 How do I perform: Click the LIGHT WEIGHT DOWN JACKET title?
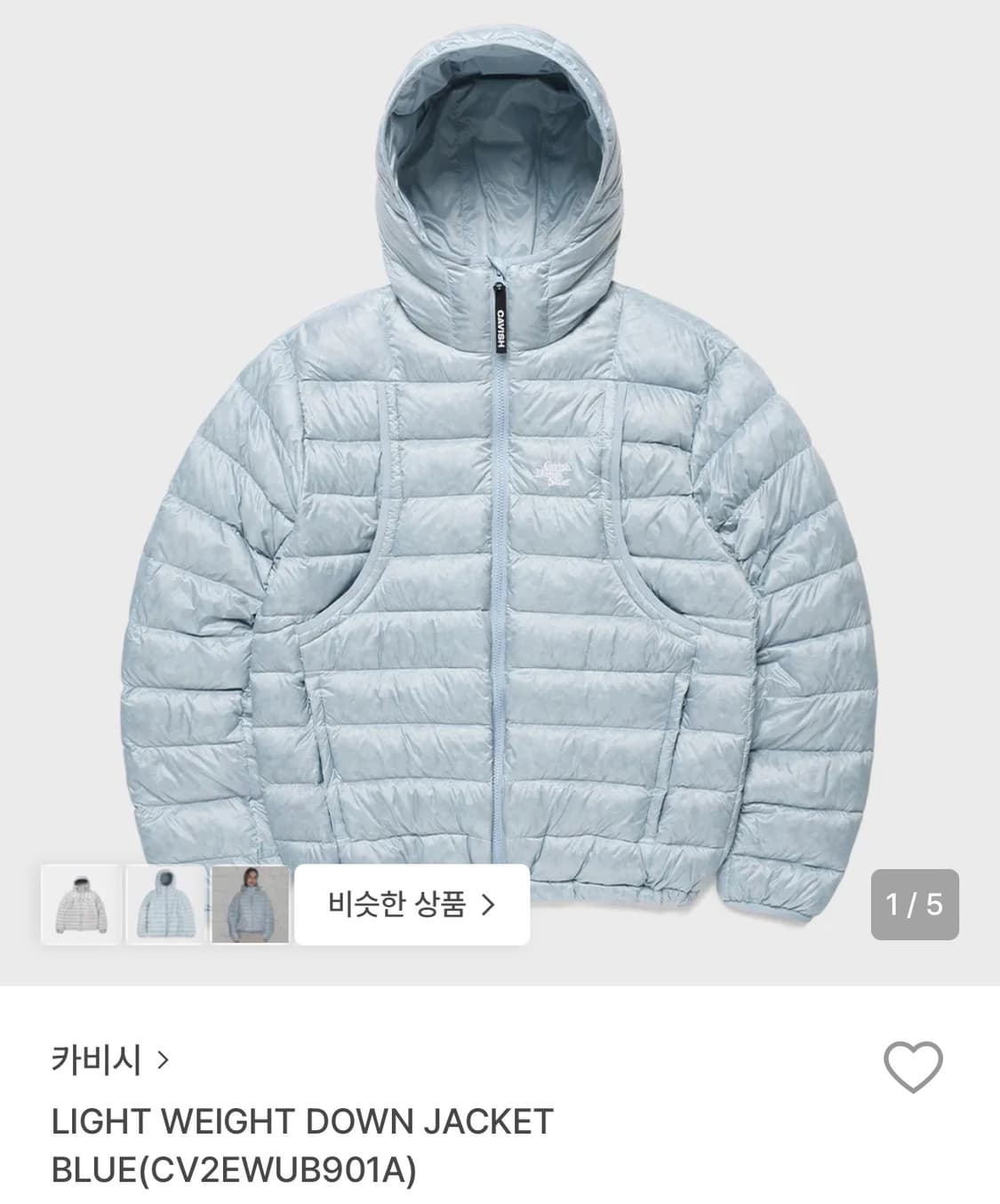302,1122
